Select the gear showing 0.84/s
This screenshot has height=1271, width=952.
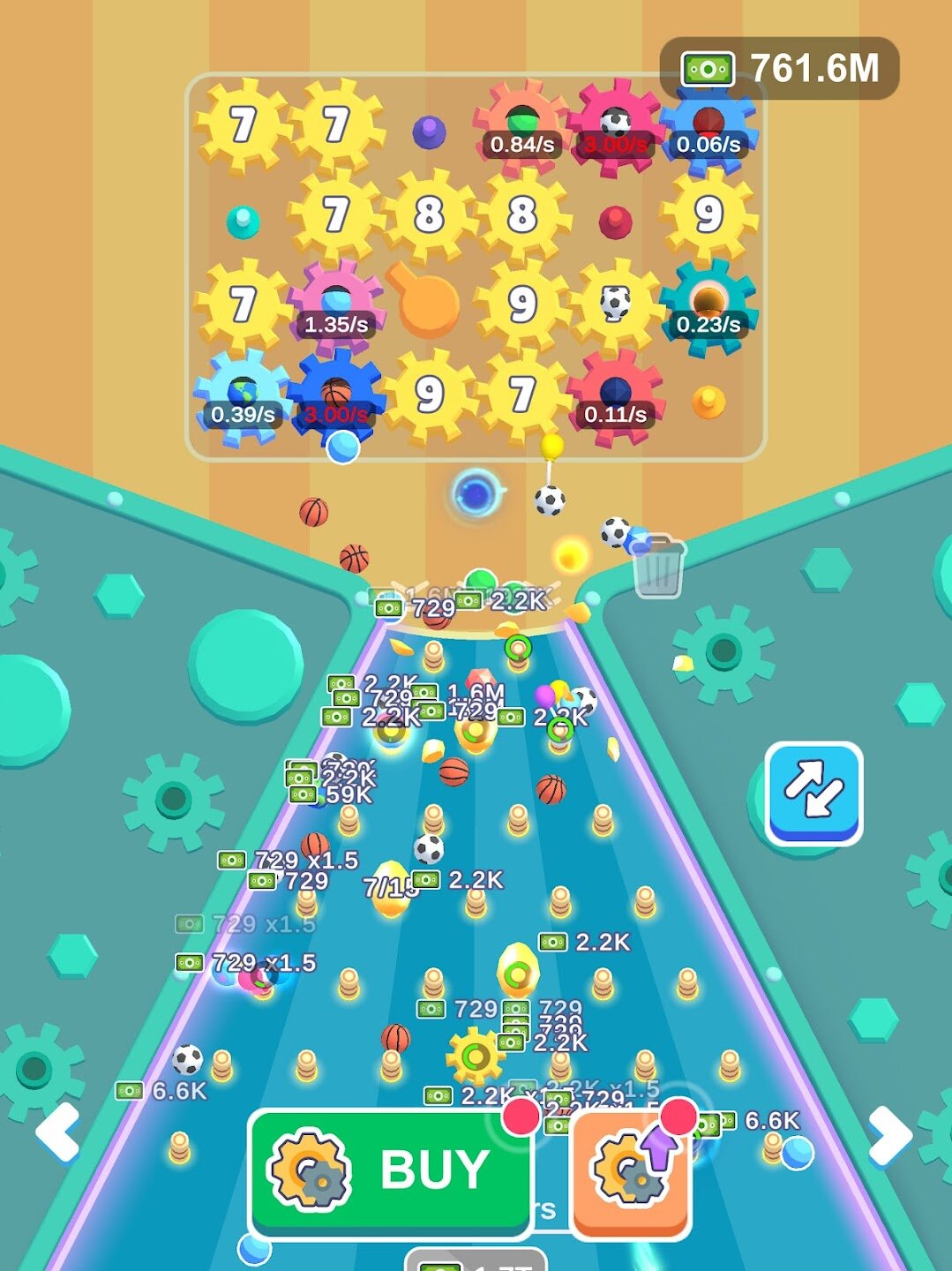522,125
